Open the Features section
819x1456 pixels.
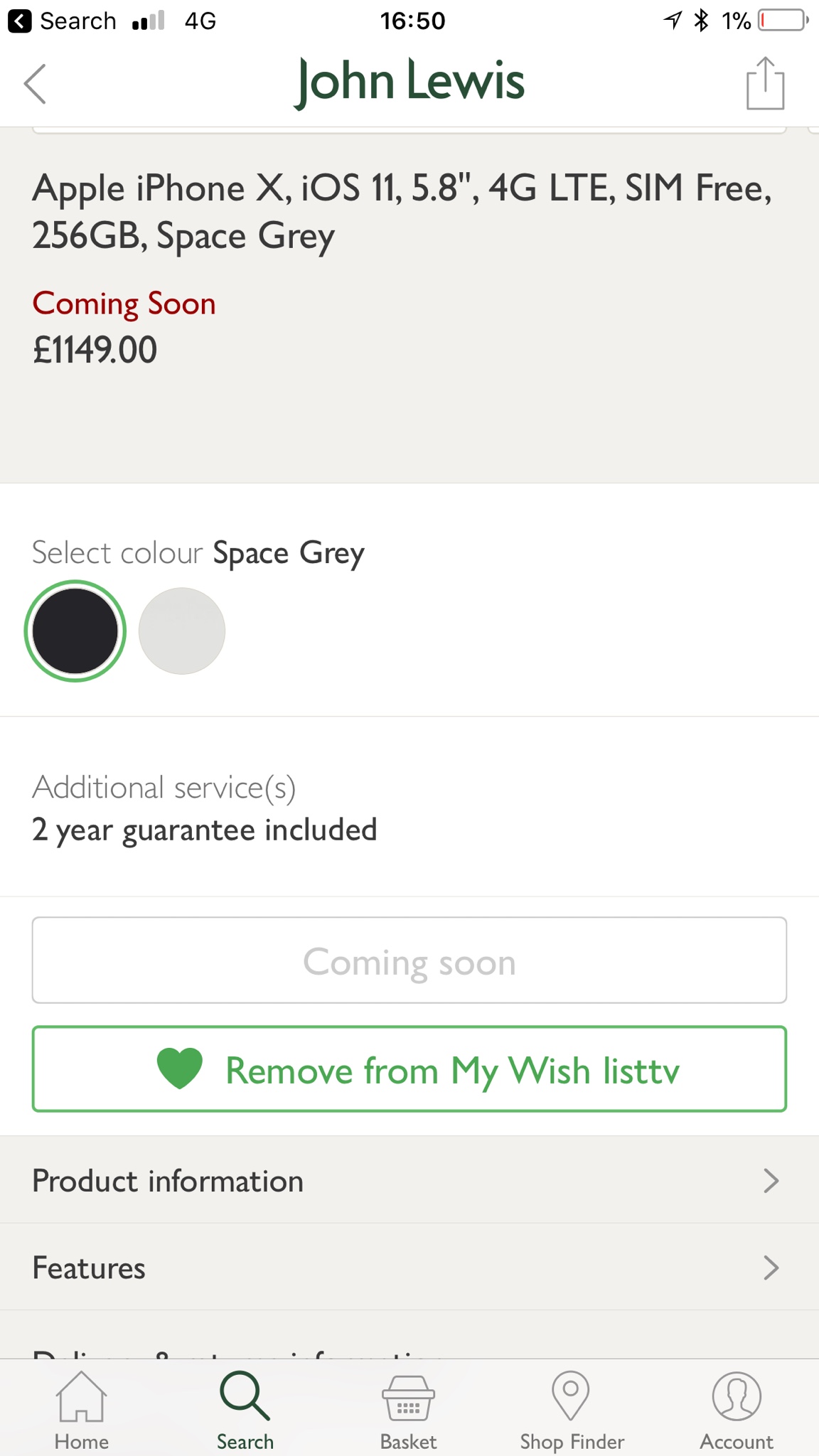[409, 1268]
